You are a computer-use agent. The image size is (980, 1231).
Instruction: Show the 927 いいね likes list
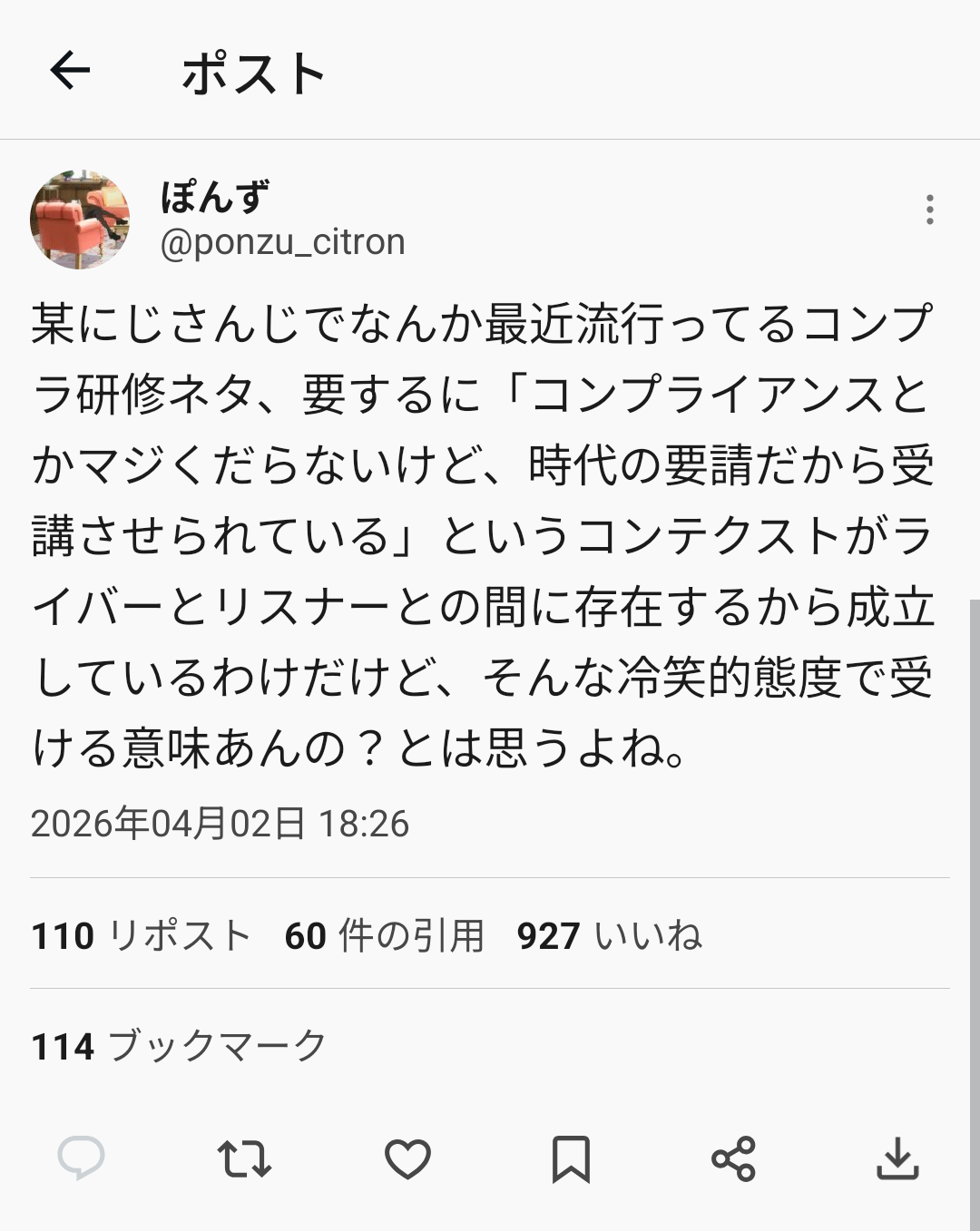pyautogui.click(x=609, y=935)
